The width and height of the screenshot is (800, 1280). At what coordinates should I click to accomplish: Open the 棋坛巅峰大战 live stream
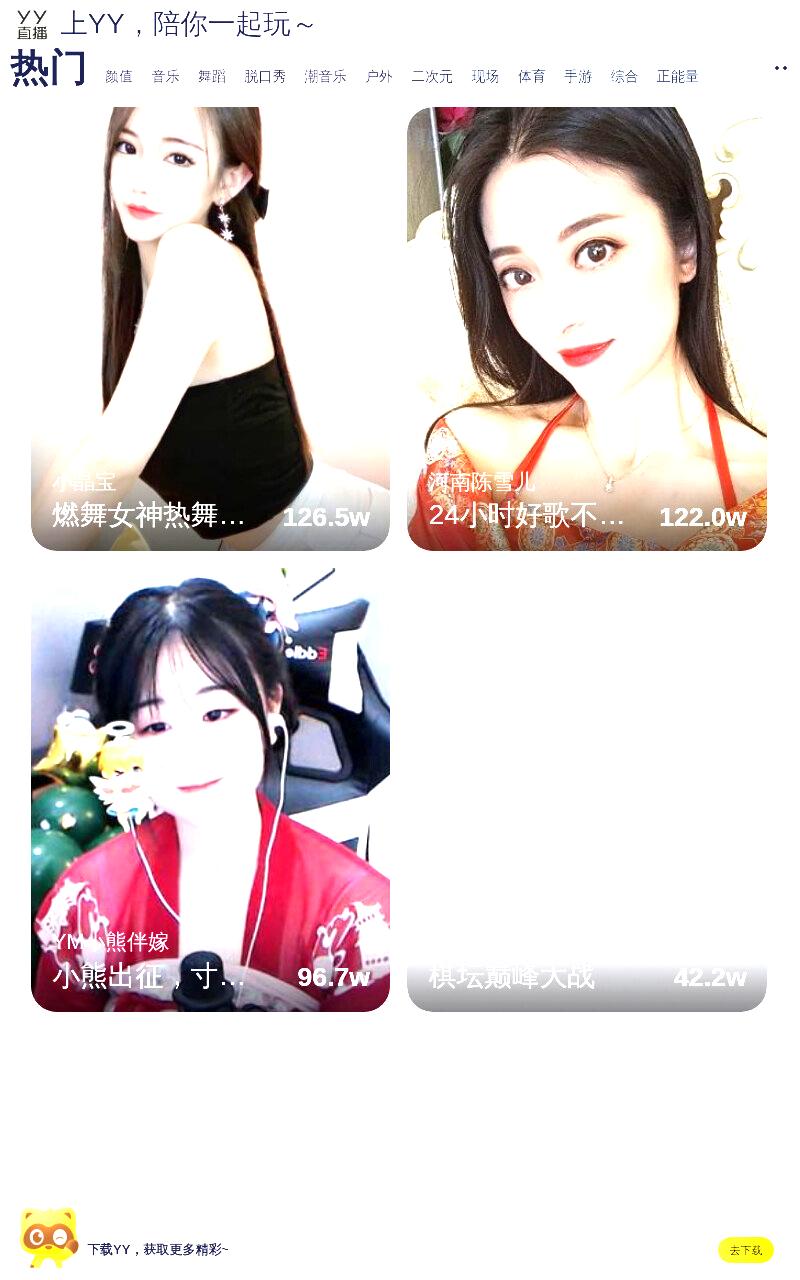tap(587, 790)
